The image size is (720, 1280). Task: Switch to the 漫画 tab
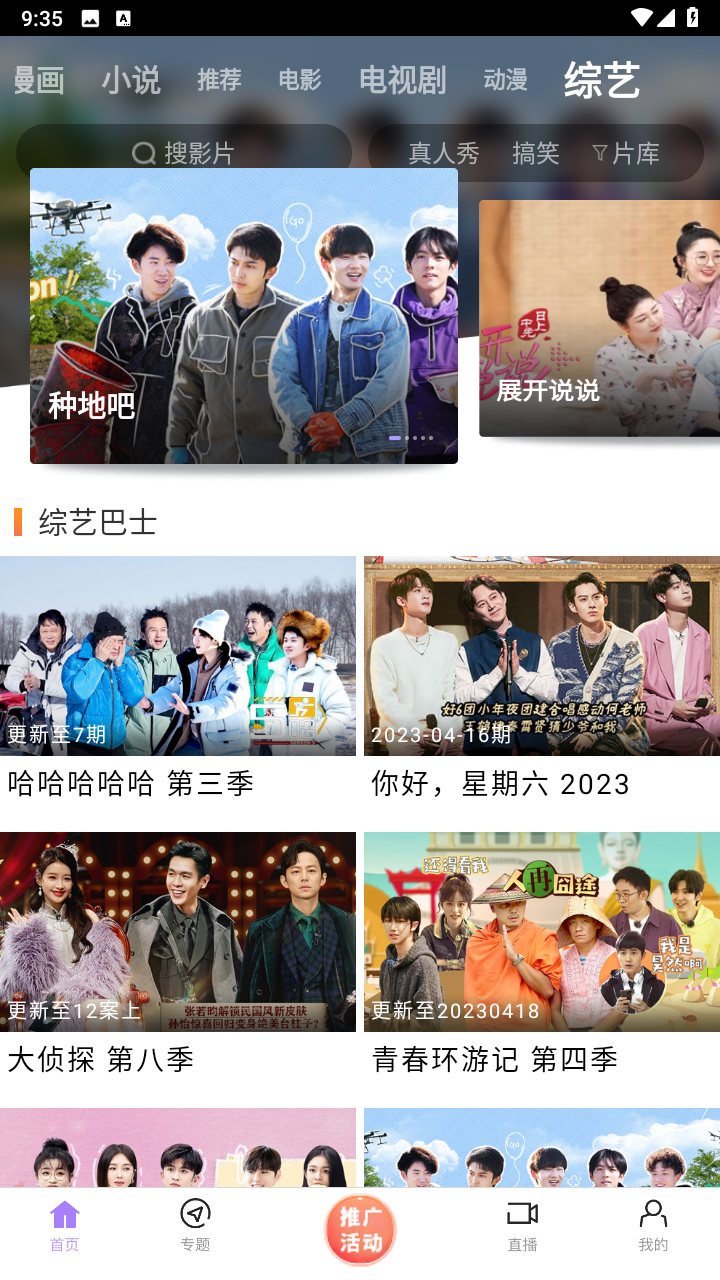38,80
